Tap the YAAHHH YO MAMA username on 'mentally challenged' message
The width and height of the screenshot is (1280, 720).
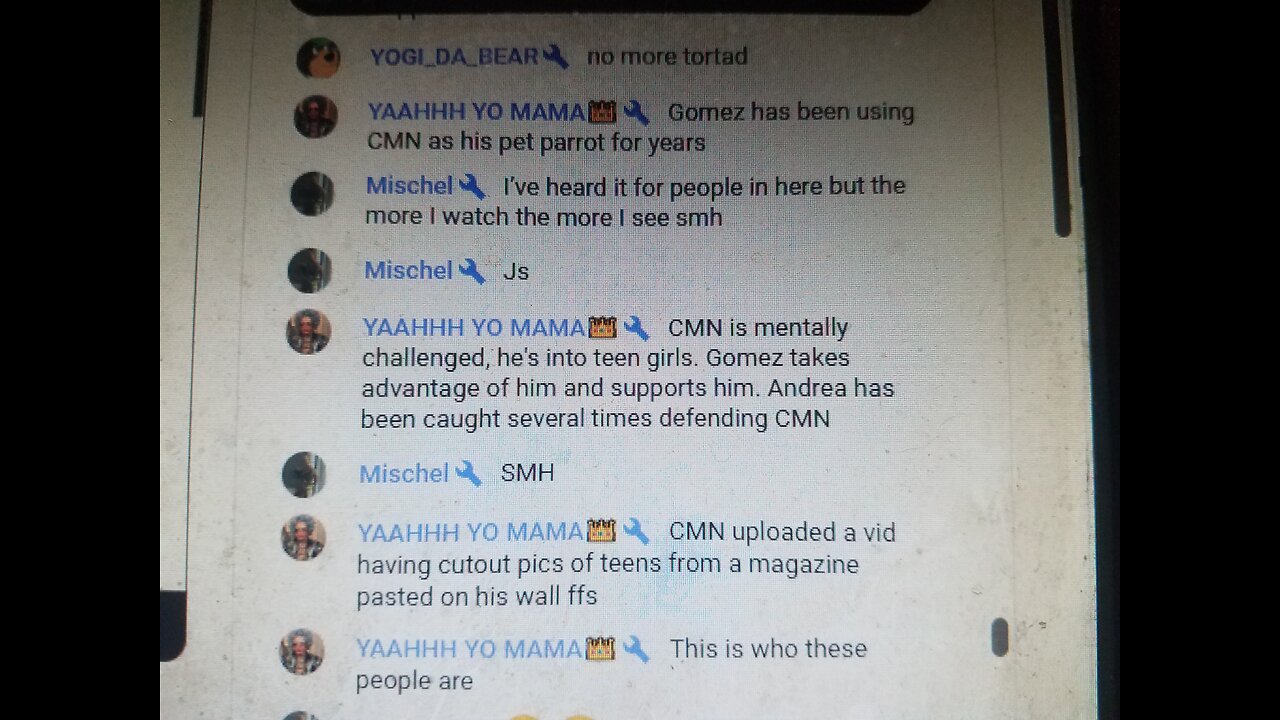473,328
